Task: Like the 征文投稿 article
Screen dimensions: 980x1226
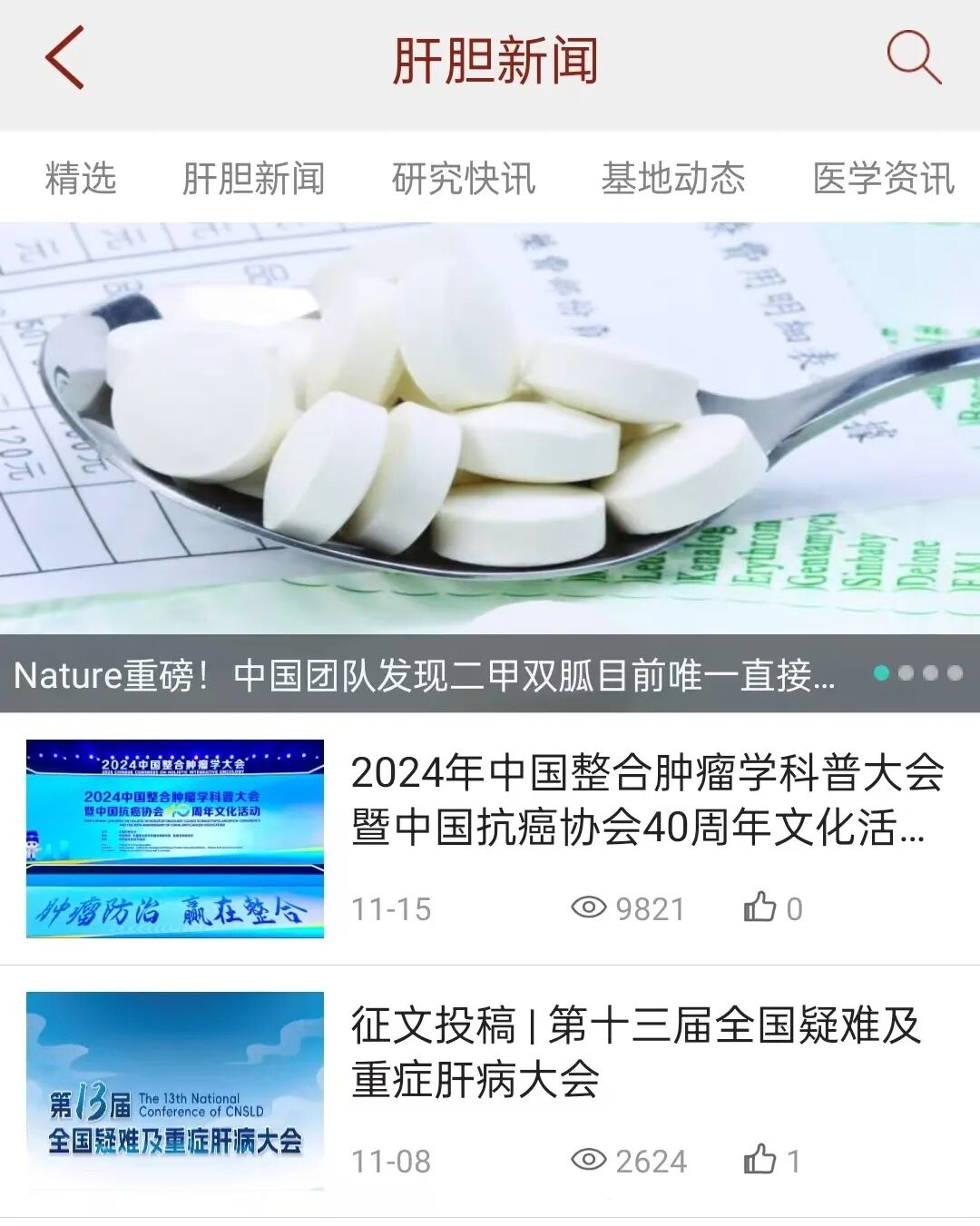Action: (761, 1160)
